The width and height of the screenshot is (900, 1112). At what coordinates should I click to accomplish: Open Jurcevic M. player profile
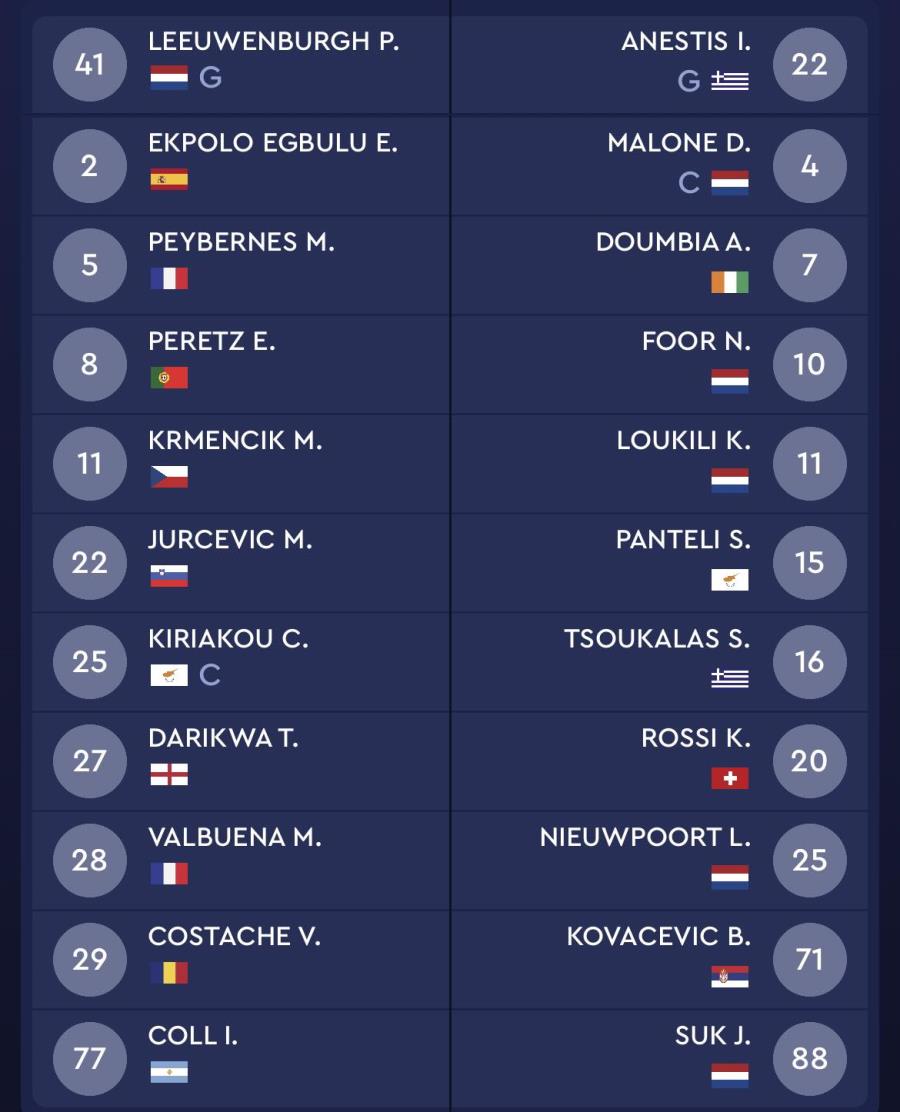click(230, 539)
